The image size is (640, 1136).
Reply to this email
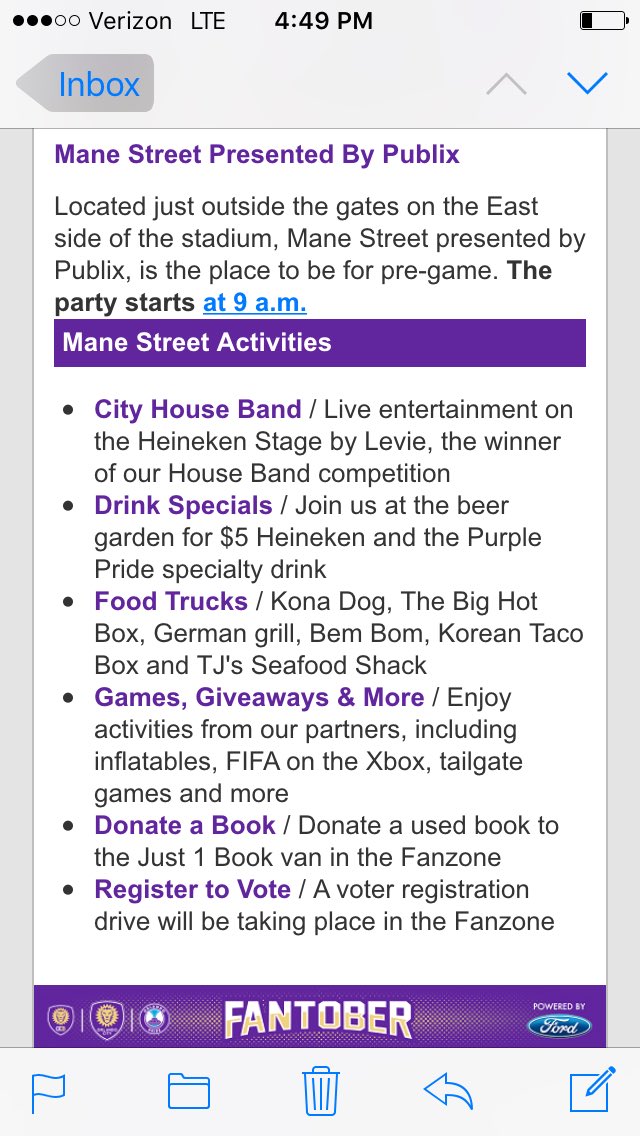coord(448,1091)
